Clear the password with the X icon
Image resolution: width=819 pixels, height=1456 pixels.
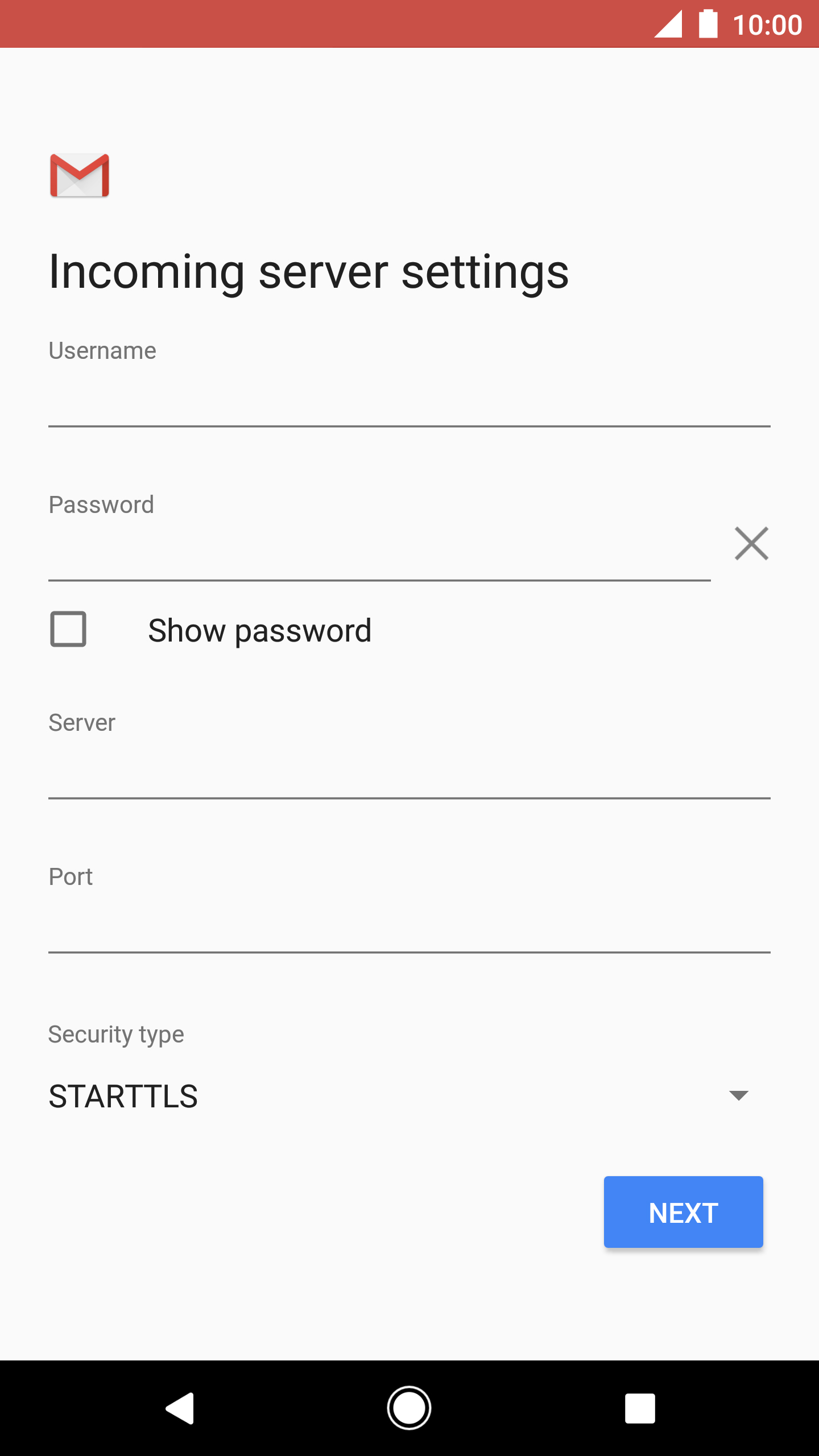(x=751, y=544)
